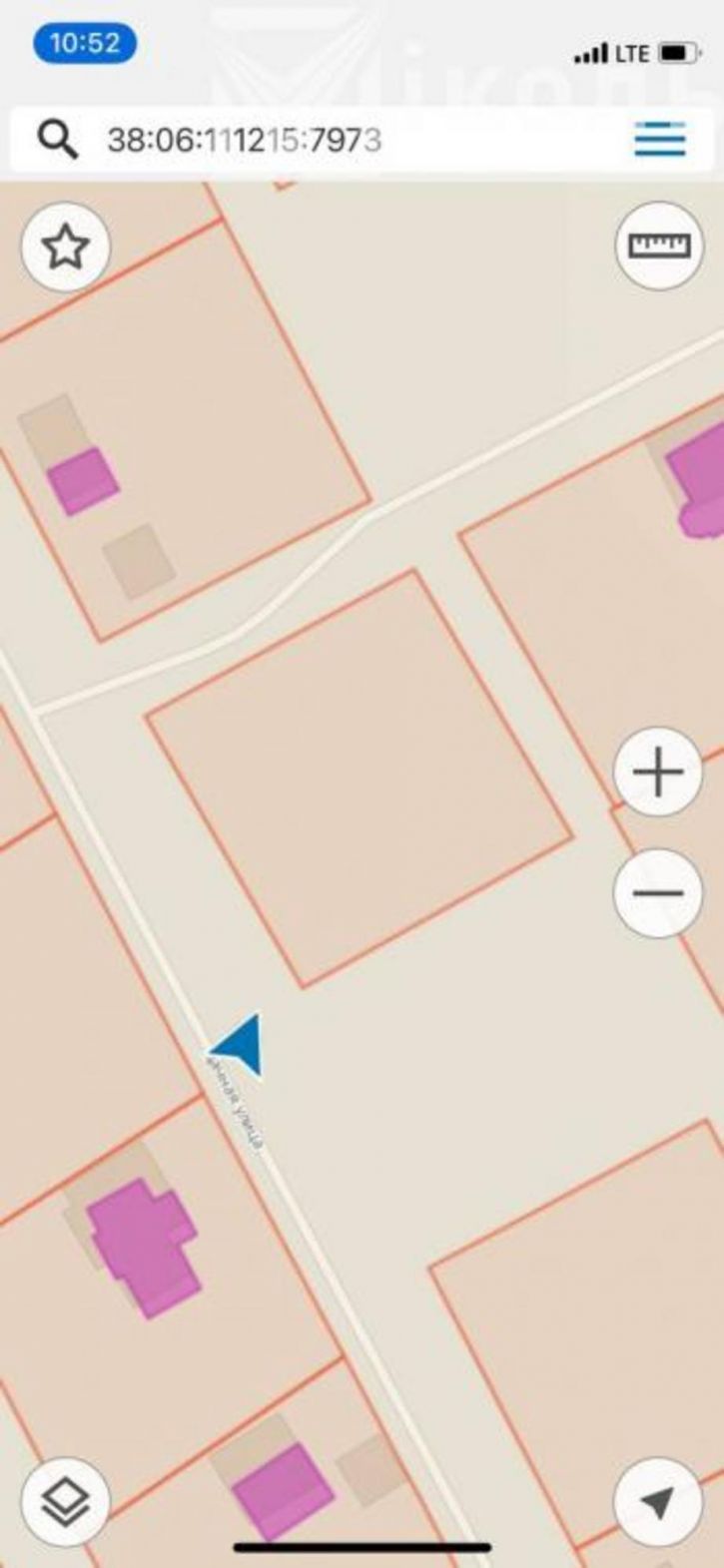Open the map layers selector
724x1568 pixels.
pos(66,1501)
